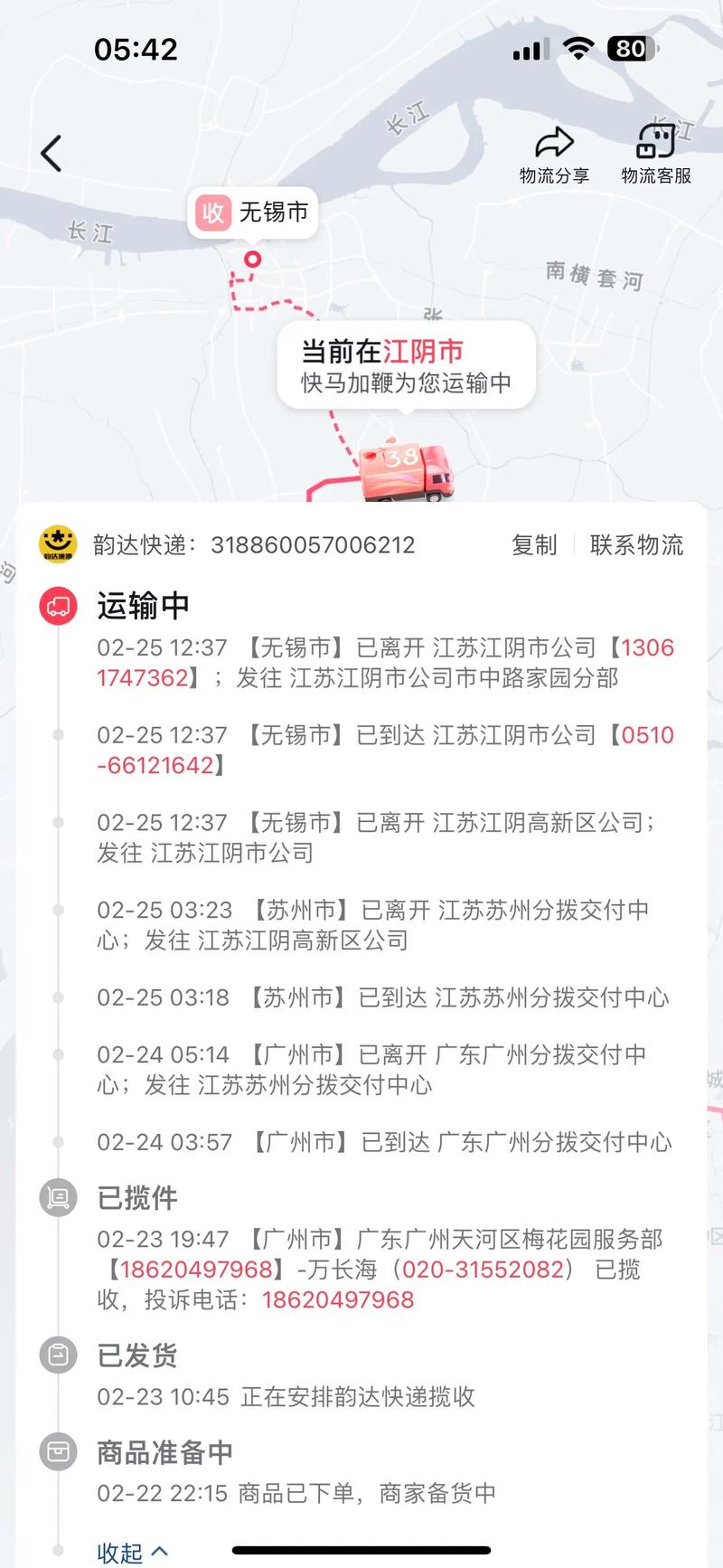
Task: Tap the red 运输中 truck status icon
Action: tap(57, 604)
